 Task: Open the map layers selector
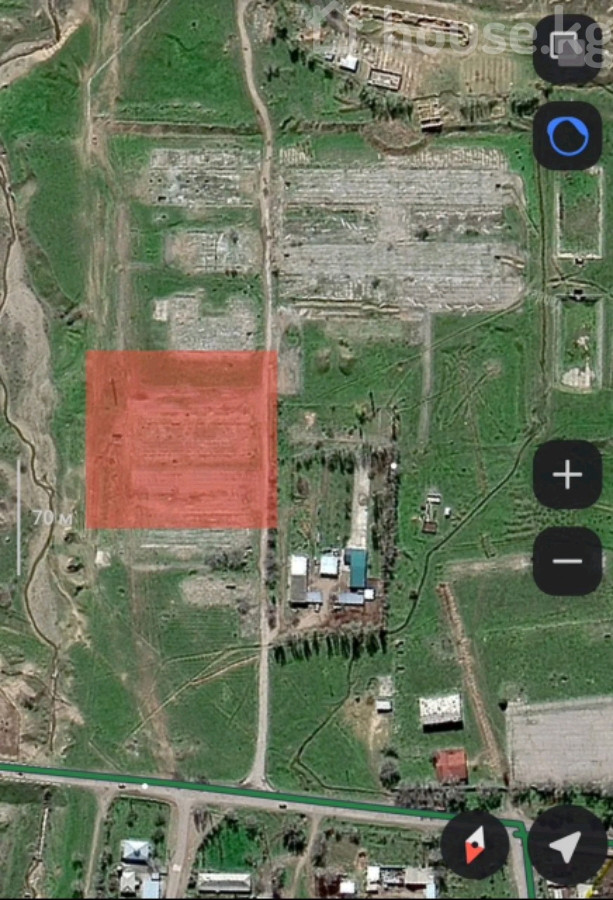point(567,49)
